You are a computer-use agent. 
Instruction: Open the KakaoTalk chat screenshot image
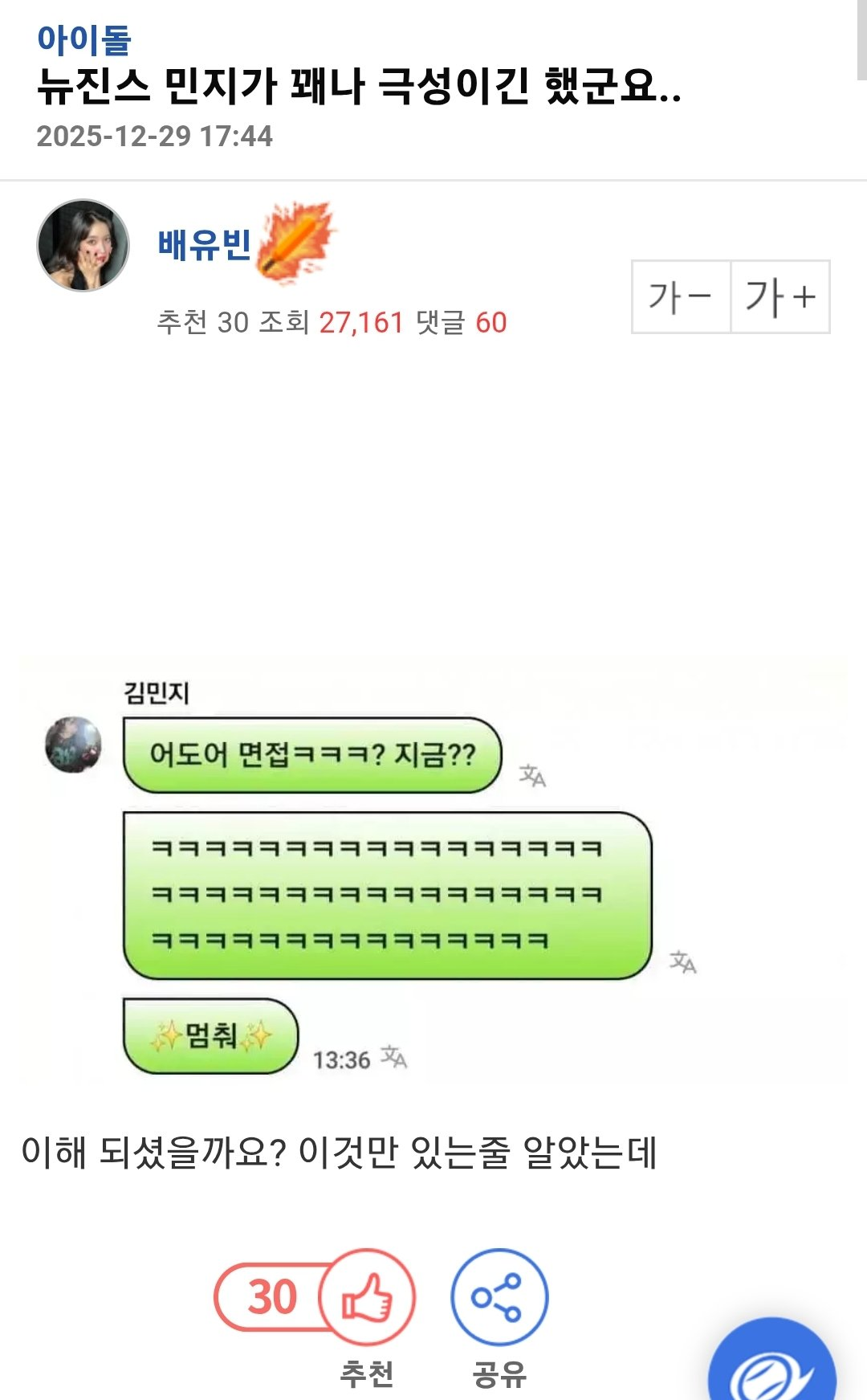click(x=433, y=868)
